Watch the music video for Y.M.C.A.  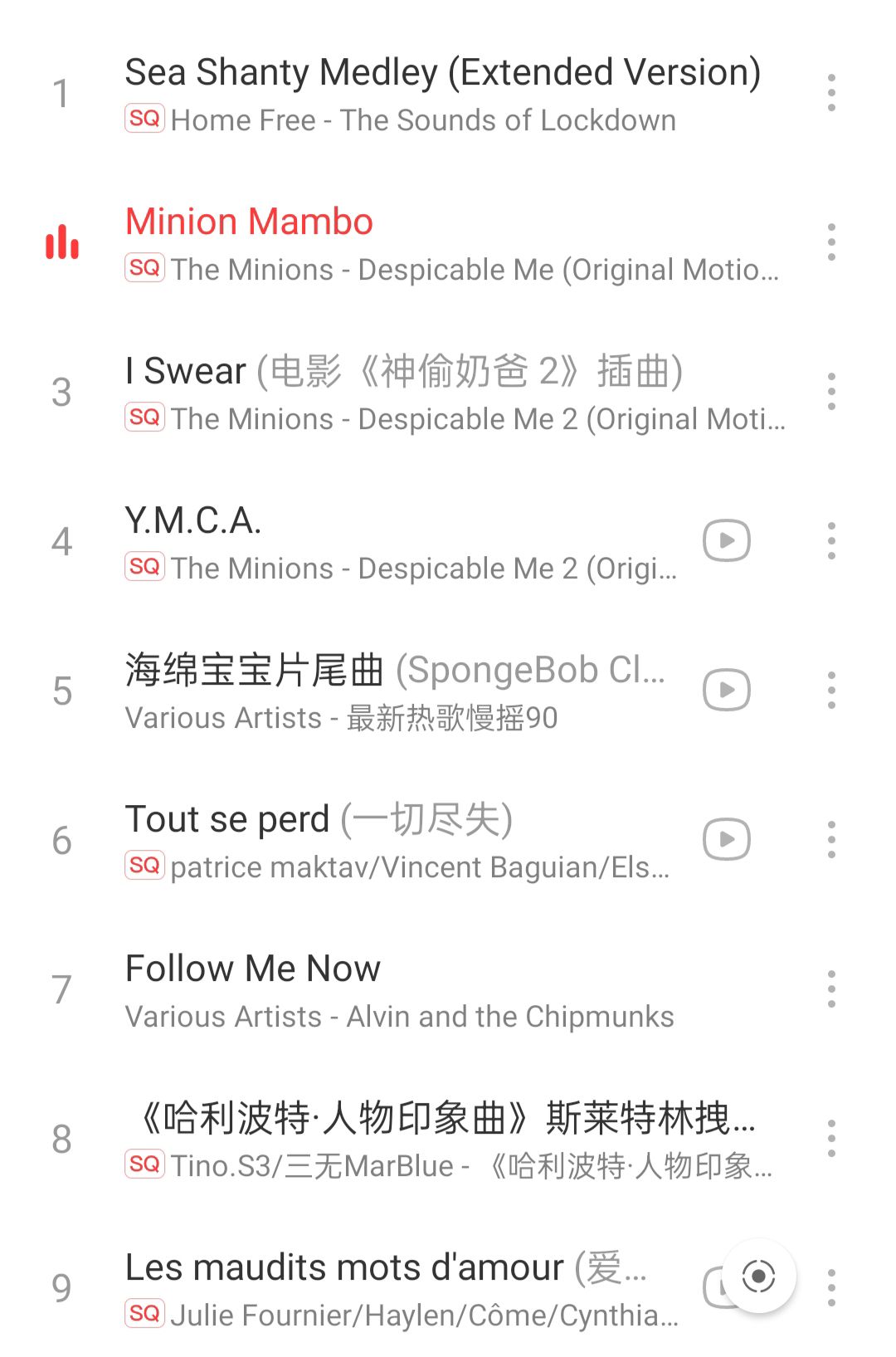(727, 541)
